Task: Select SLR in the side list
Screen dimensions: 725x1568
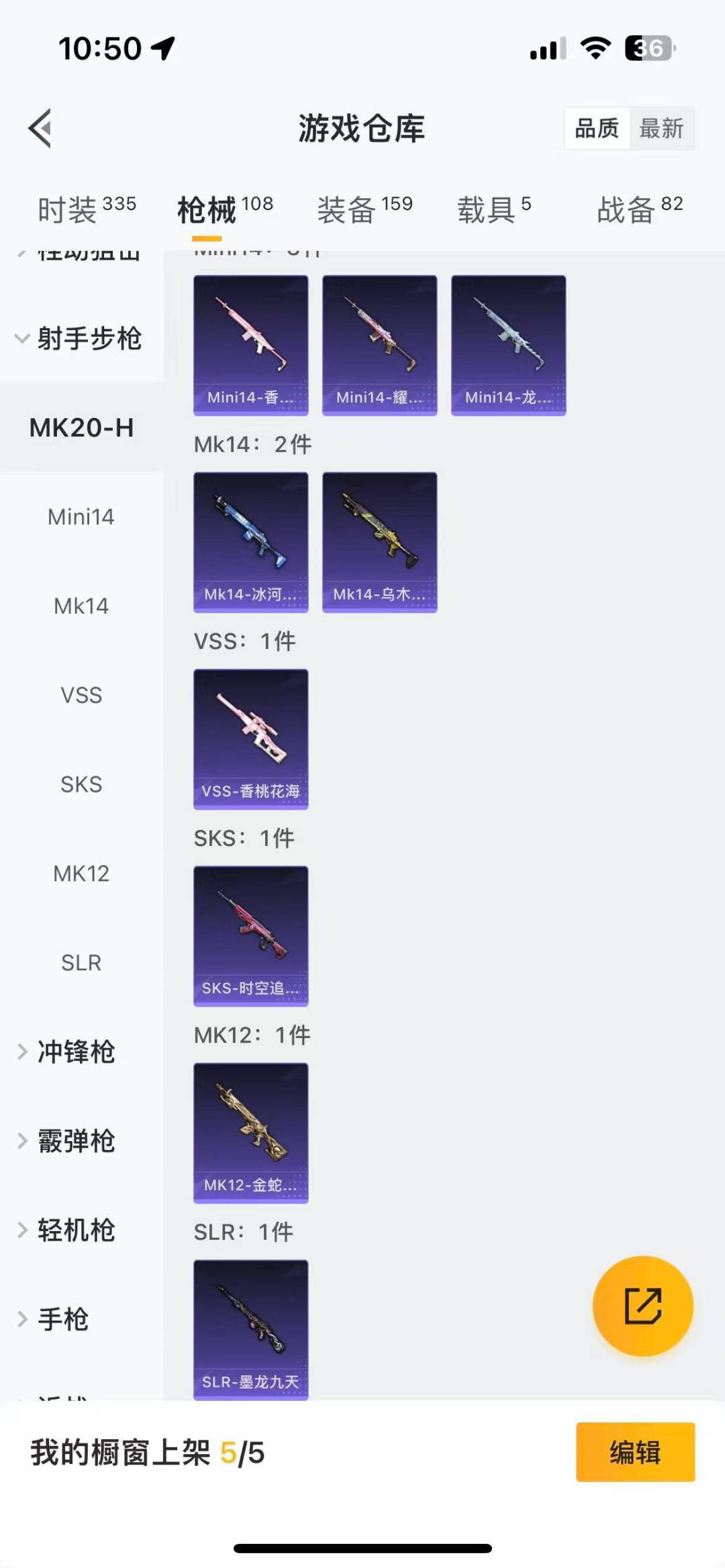Action: (x=81, y=963)
